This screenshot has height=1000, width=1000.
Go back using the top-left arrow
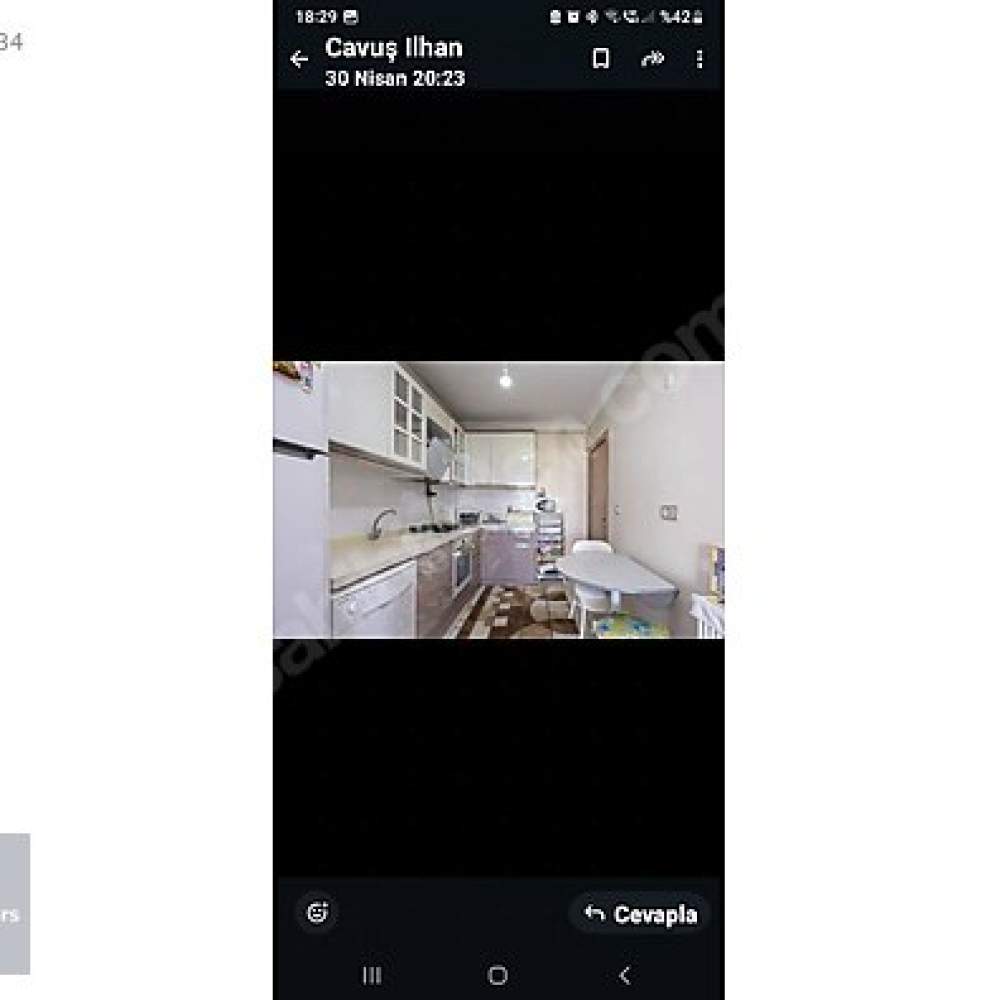tap(298, 59)
